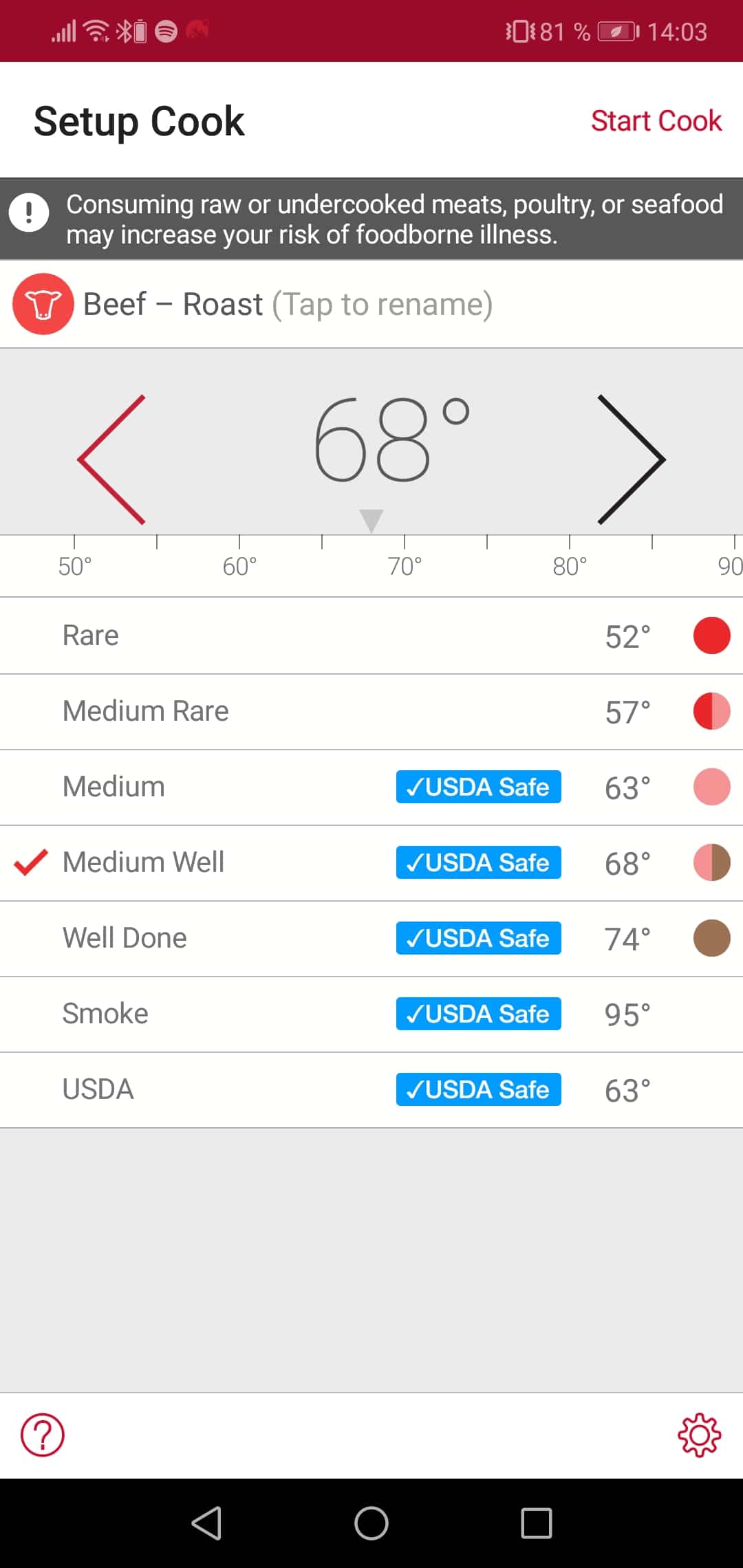Select the Smoke 95° preset
The image size is (743, 1568).
click(x=371, y=1014)
